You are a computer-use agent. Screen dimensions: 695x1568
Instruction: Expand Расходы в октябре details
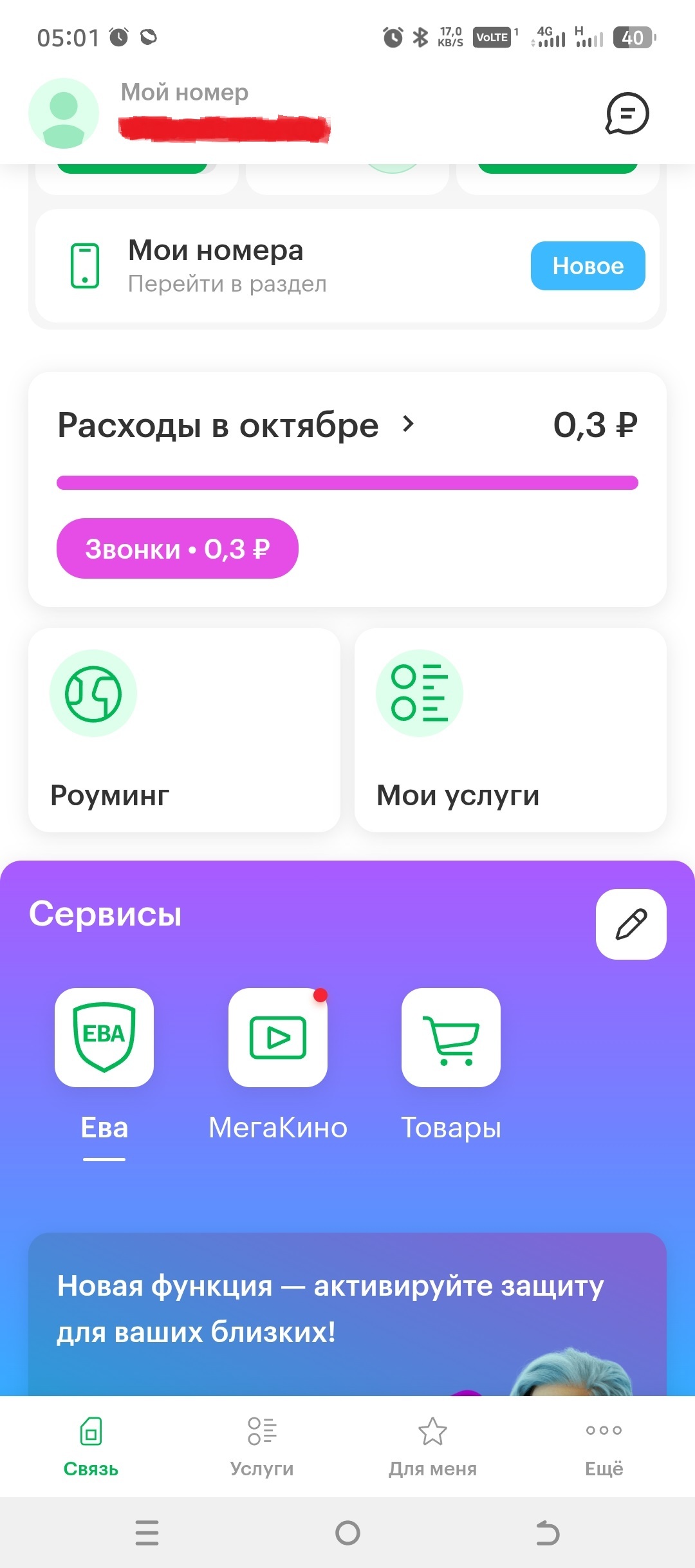tap(408, 424)
